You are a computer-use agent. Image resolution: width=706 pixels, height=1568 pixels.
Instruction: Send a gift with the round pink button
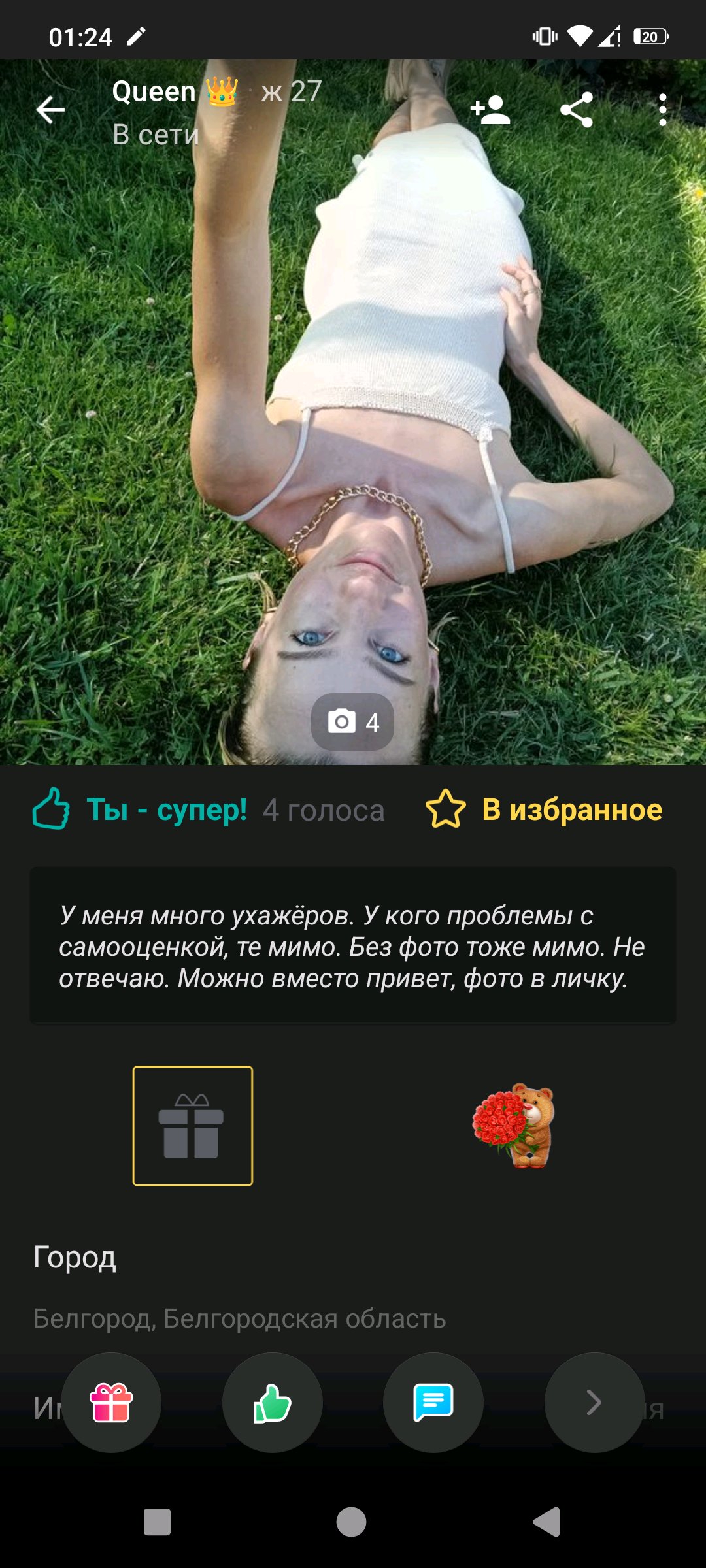click(111, 1403)
